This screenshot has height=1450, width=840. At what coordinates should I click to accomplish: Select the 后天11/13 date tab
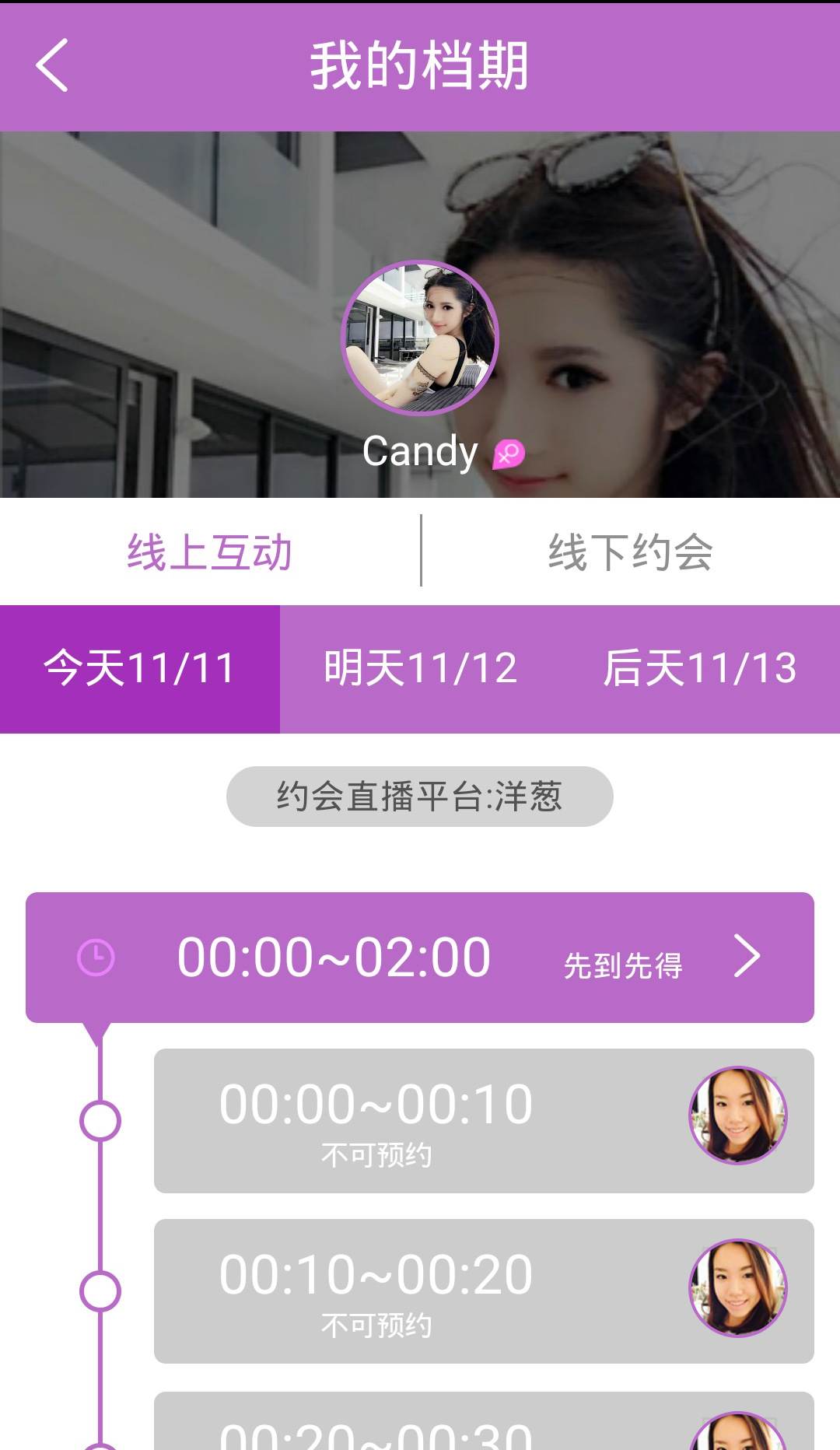point(700,669)
